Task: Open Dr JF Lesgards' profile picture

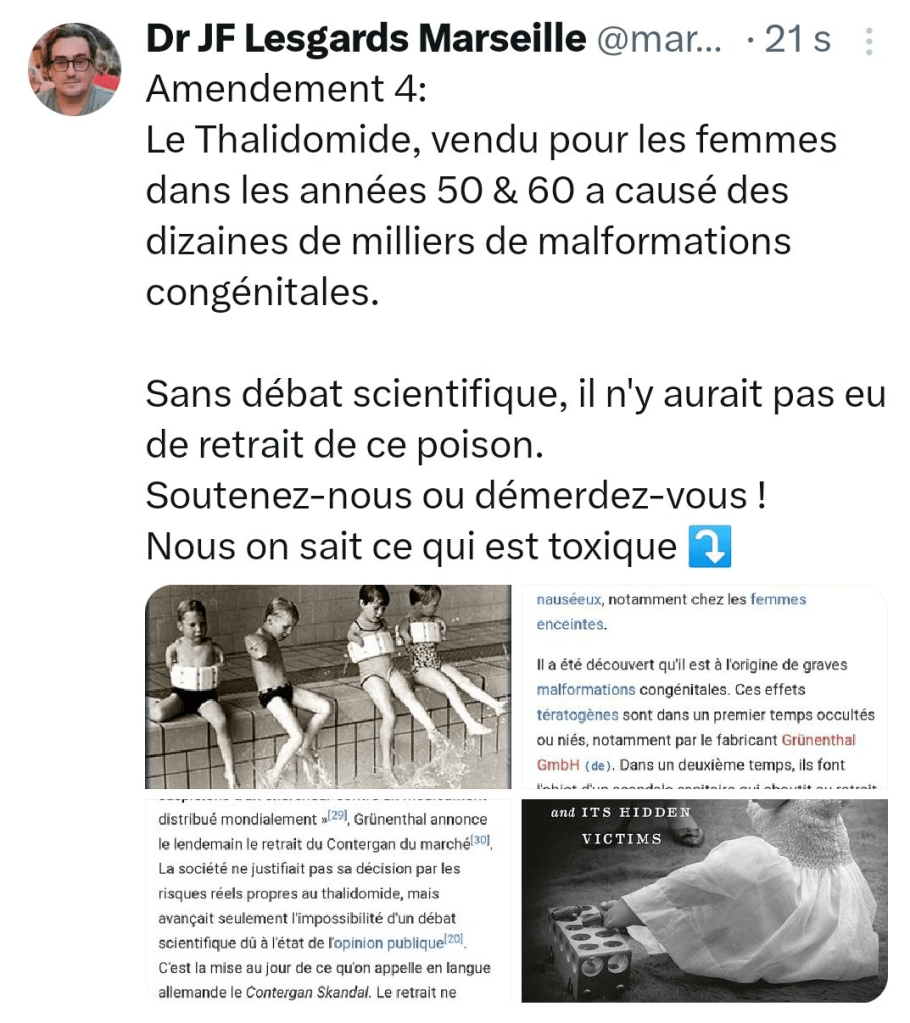Action: [x=74, y=69]
